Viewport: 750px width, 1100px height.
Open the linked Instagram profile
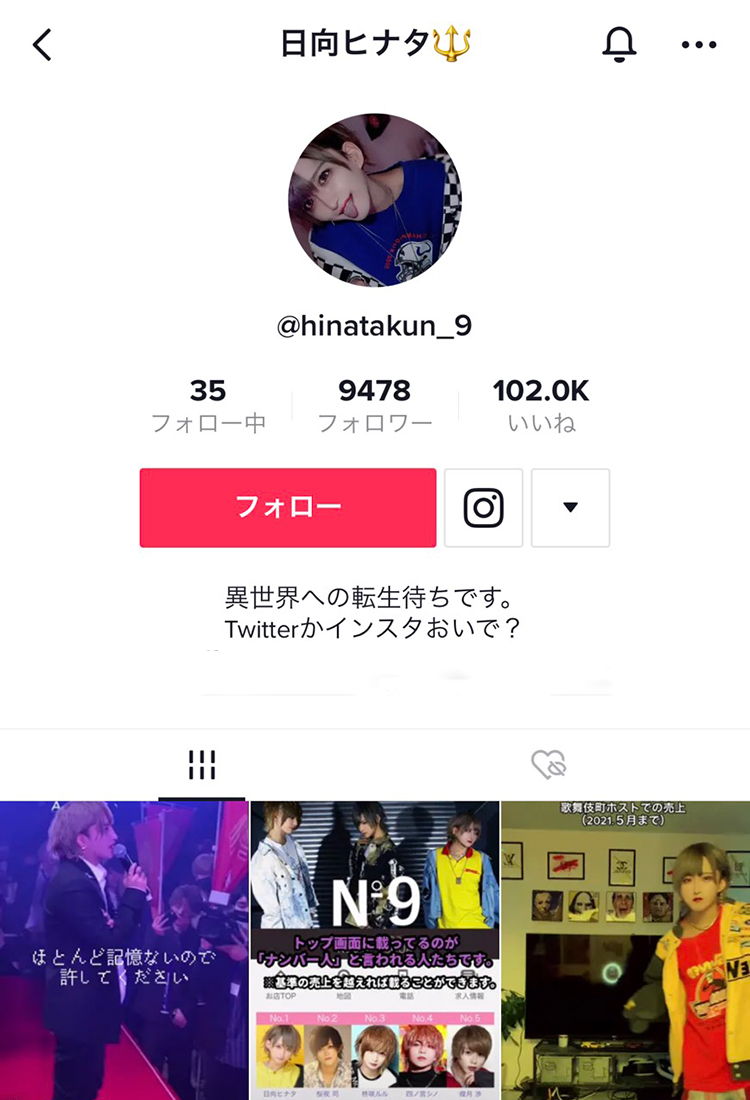(x=484, y=507)
